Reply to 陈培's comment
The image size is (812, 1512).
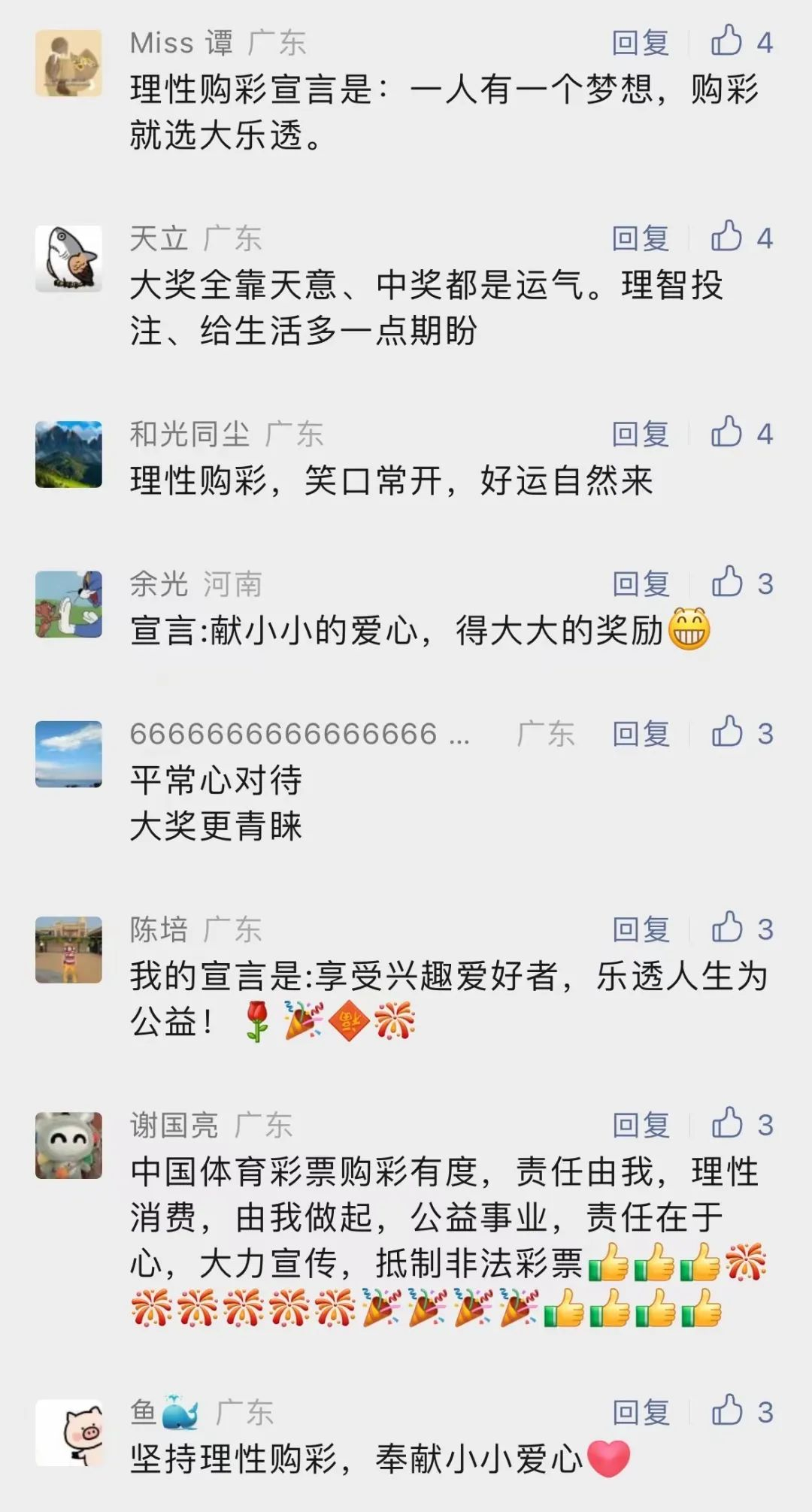[x=641, y=929]
